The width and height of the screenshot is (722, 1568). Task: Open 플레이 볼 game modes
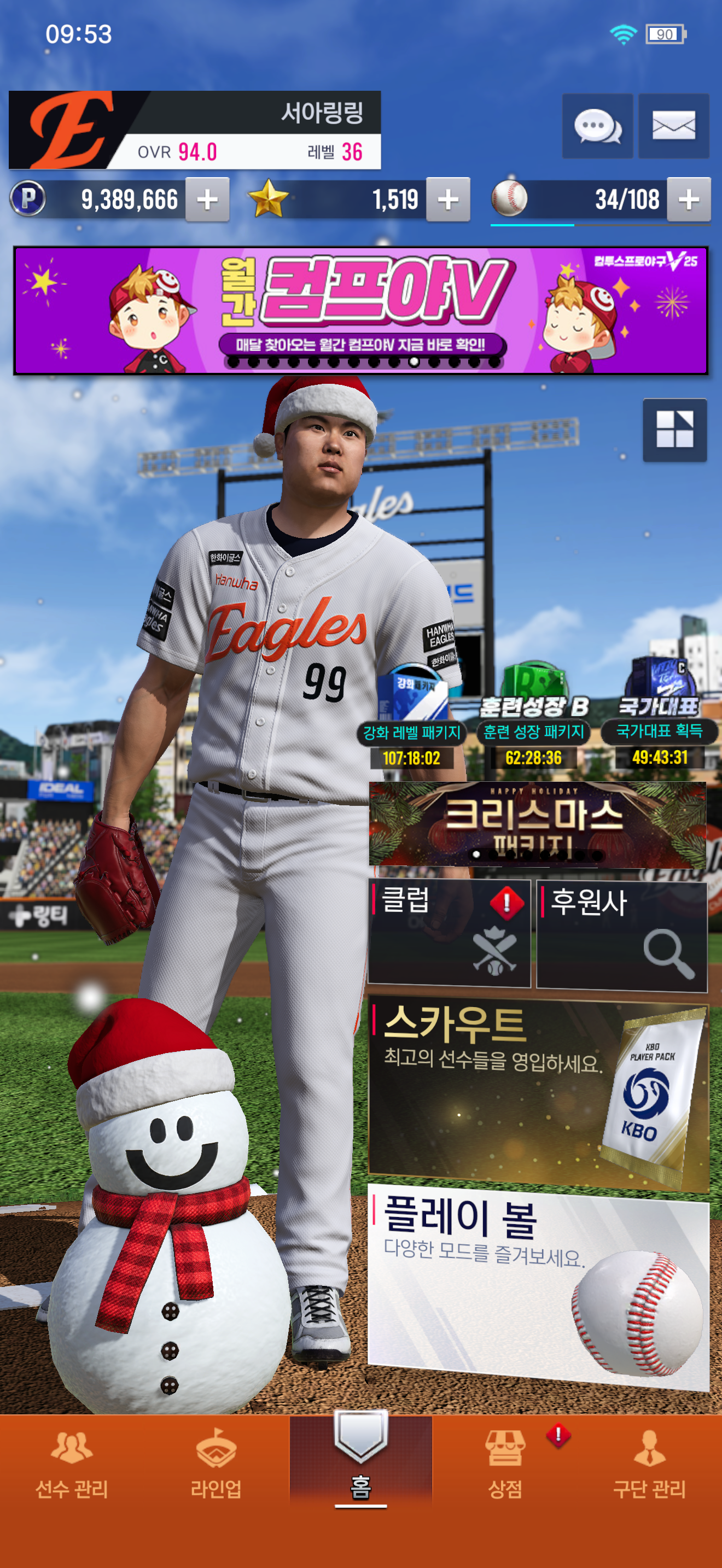[x=538, y=1284]
